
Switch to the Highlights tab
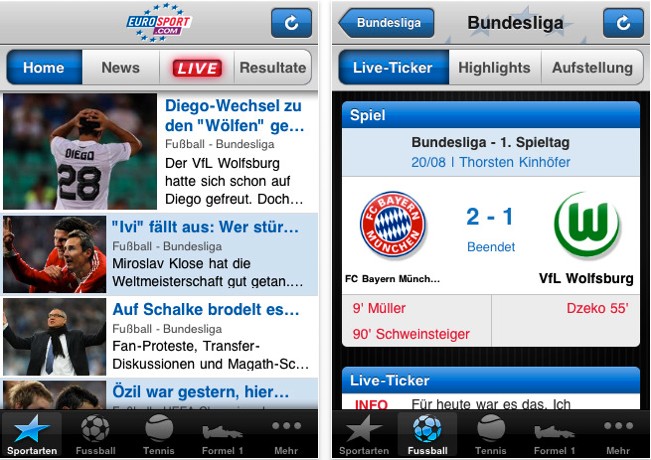(x=494, y=68)
